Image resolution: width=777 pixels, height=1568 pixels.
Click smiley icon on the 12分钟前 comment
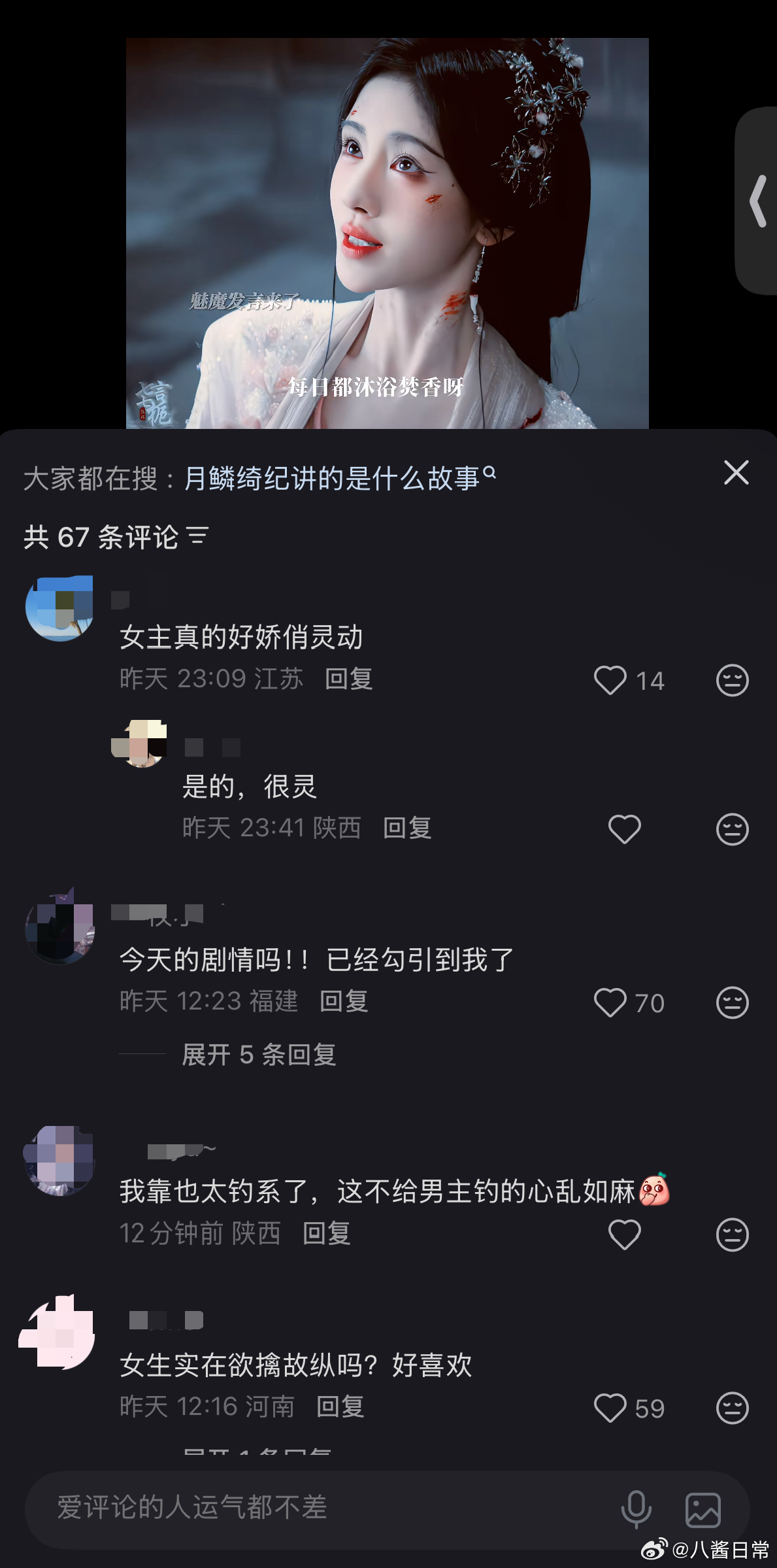click(732, 1234)
